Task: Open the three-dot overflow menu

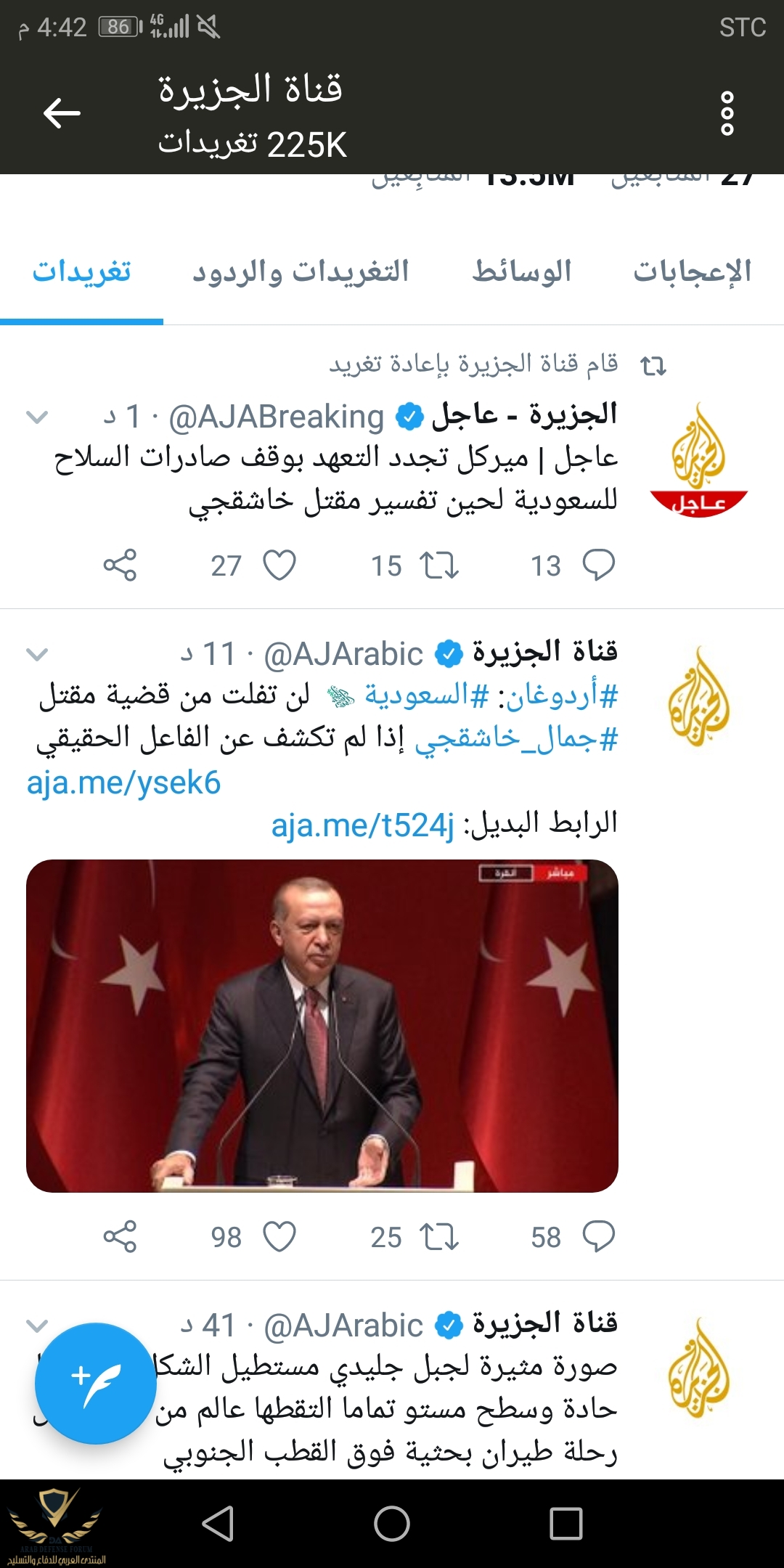Action: pyautogui.click(x=727, y=113)
